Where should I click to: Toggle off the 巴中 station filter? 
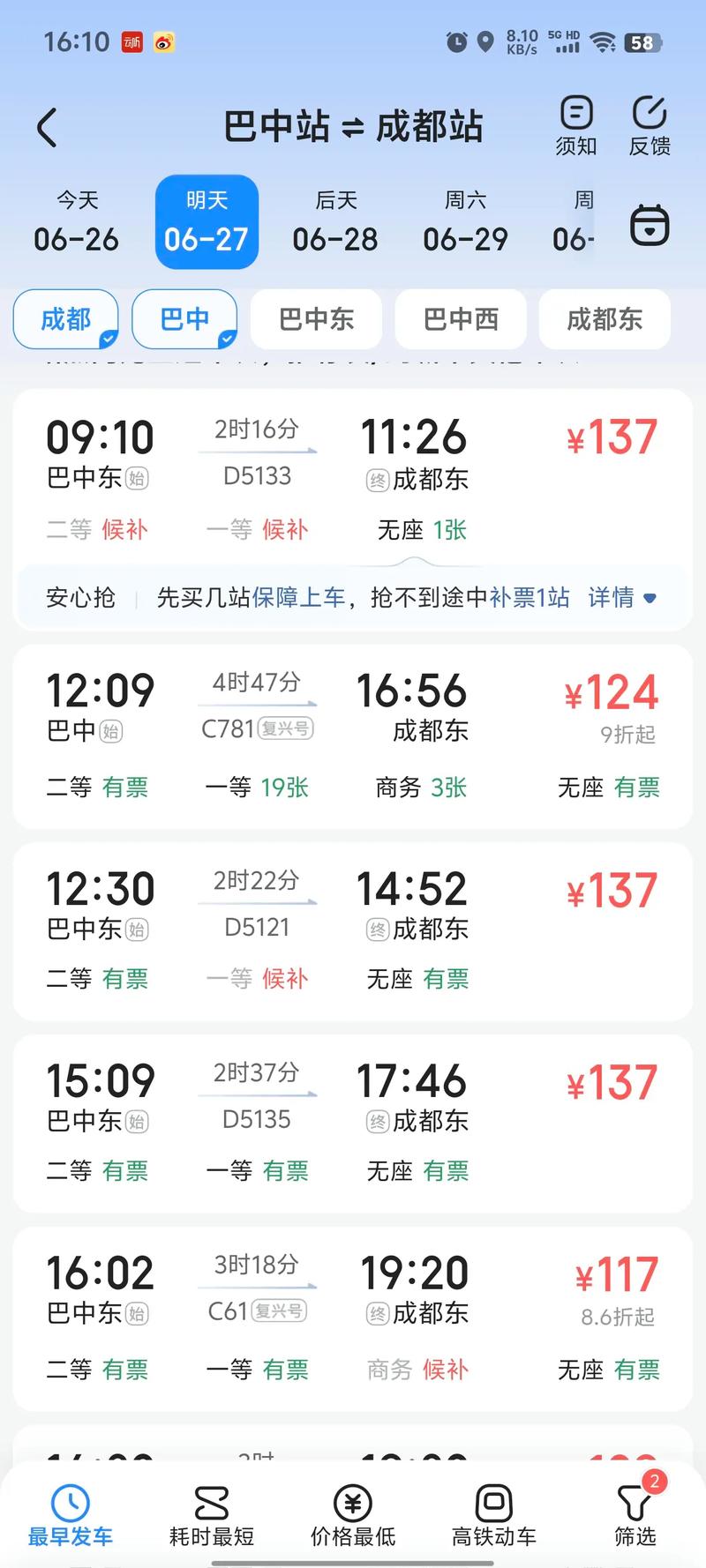(x=184, y=319)
